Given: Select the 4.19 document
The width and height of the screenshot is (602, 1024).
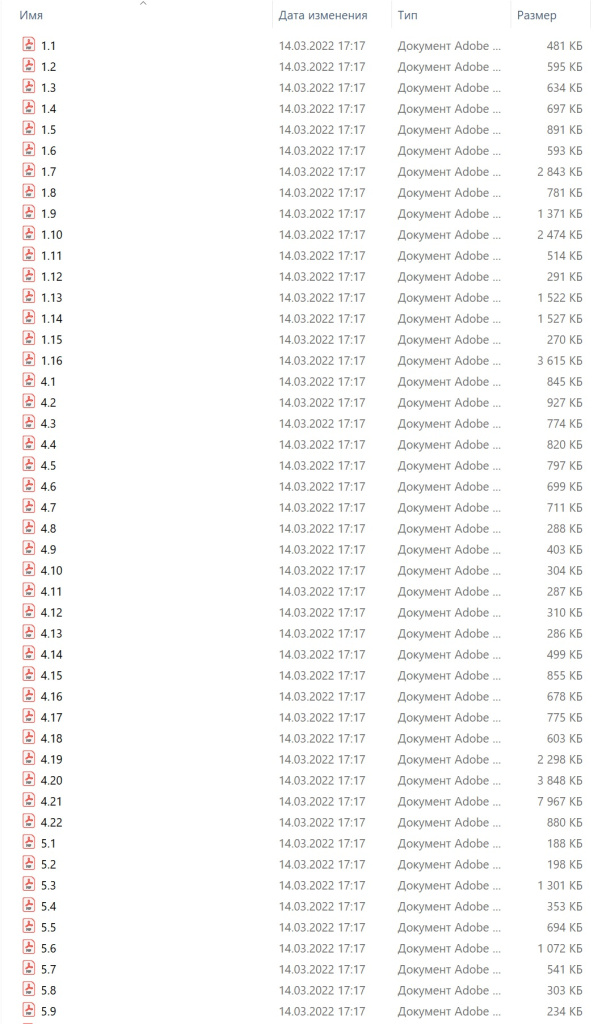Looking at the screenshot, I should [51, 760].
